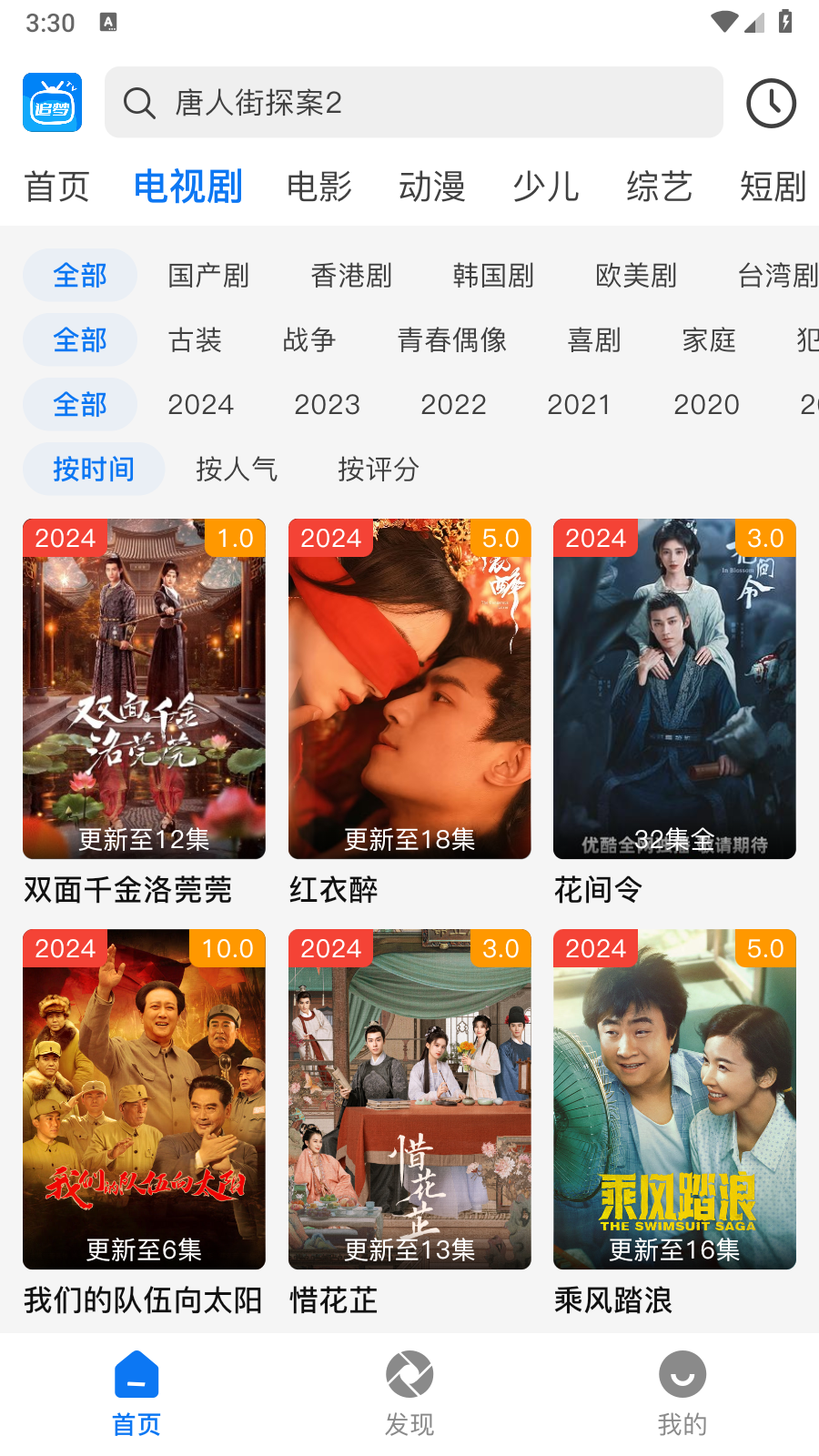Open the watch history clock icon

(x=771, y=103)
